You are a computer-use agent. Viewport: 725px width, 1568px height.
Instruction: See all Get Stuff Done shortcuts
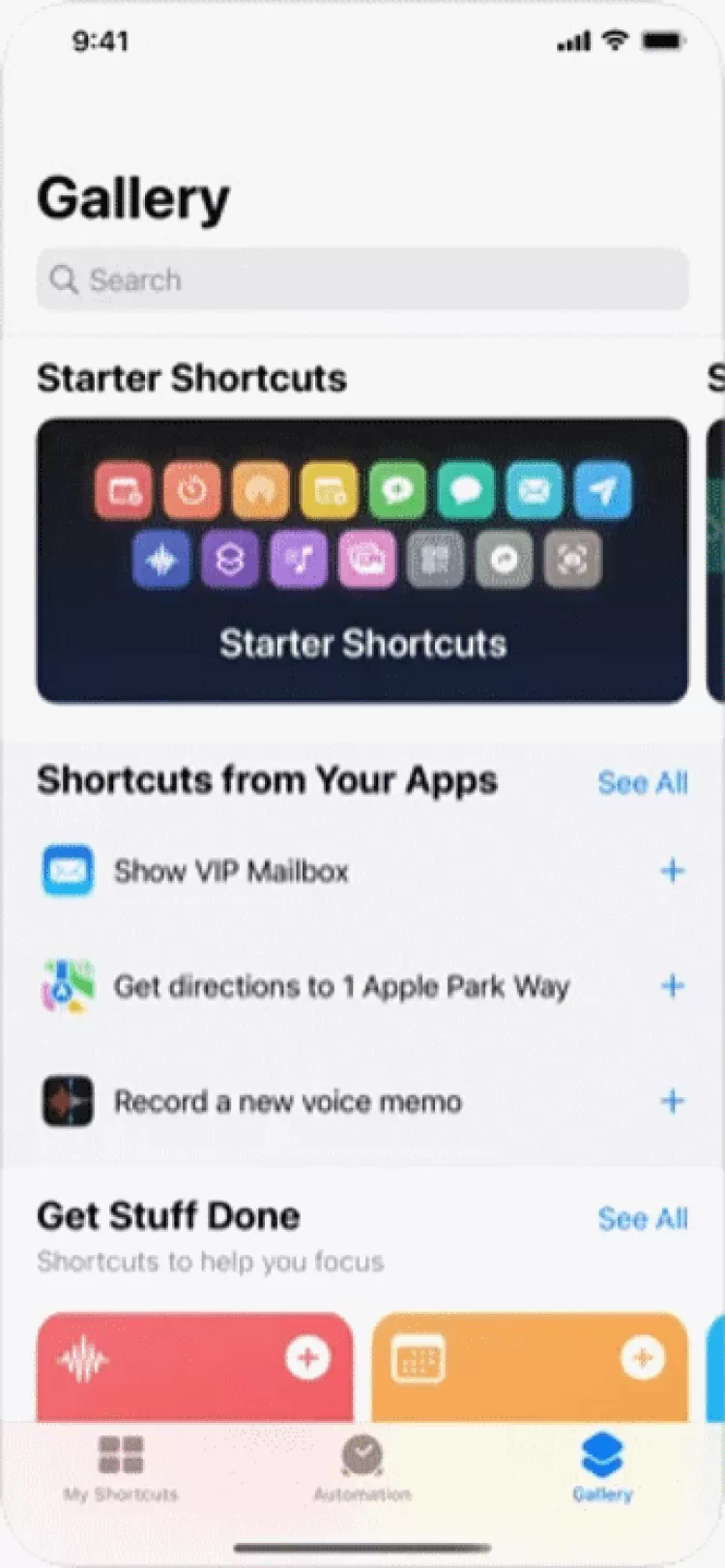[x=642, y=1218]
